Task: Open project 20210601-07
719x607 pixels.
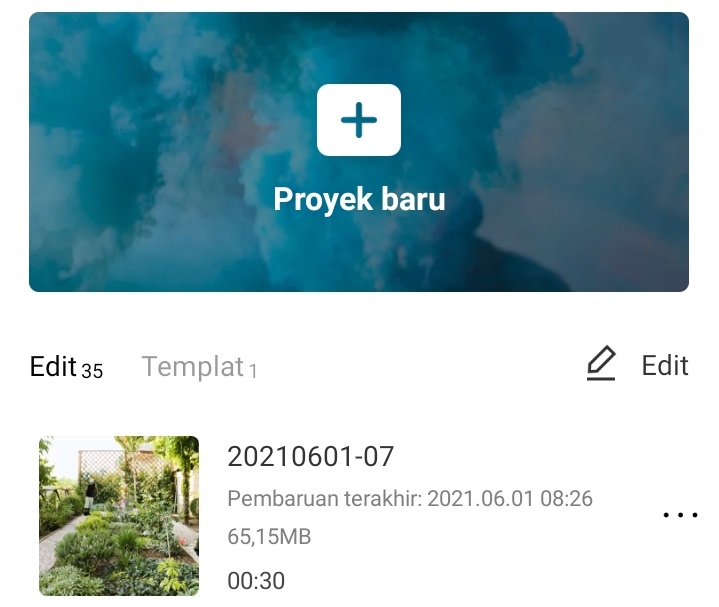Action: [119, 515]
